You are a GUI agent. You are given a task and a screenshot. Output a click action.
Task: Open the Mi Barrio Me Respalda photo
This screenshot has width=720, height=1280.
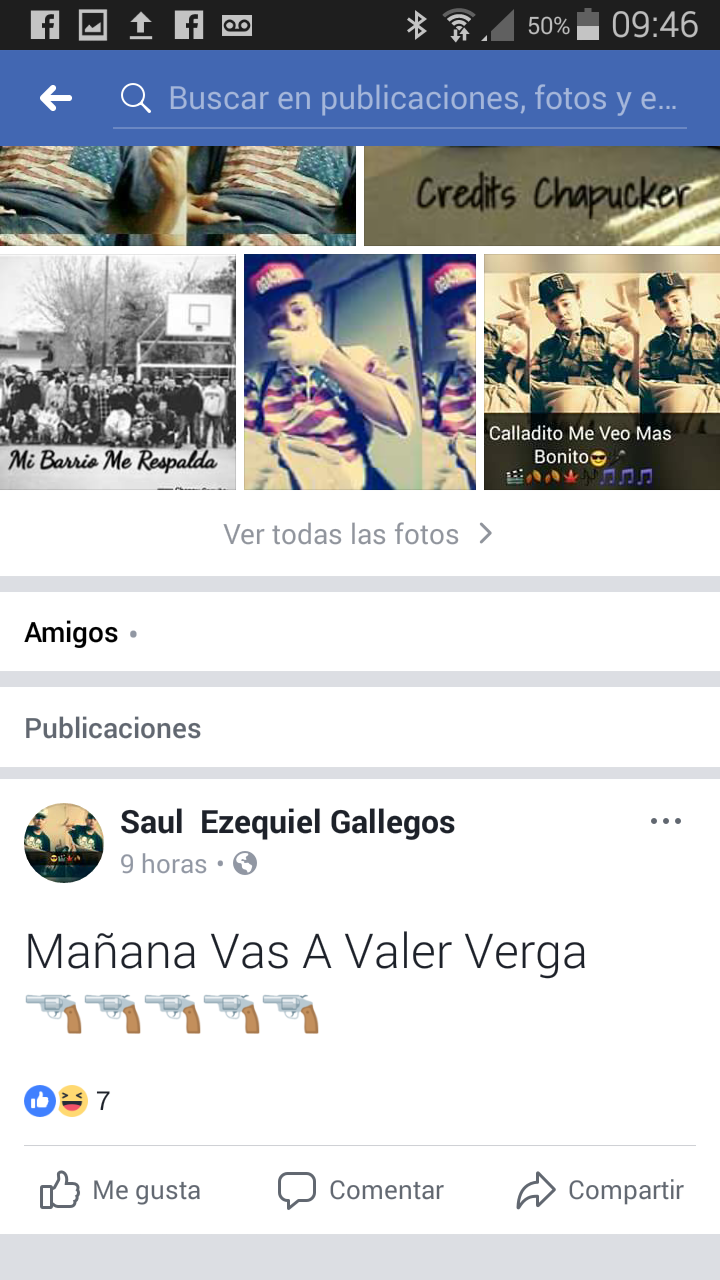[118, 372]
